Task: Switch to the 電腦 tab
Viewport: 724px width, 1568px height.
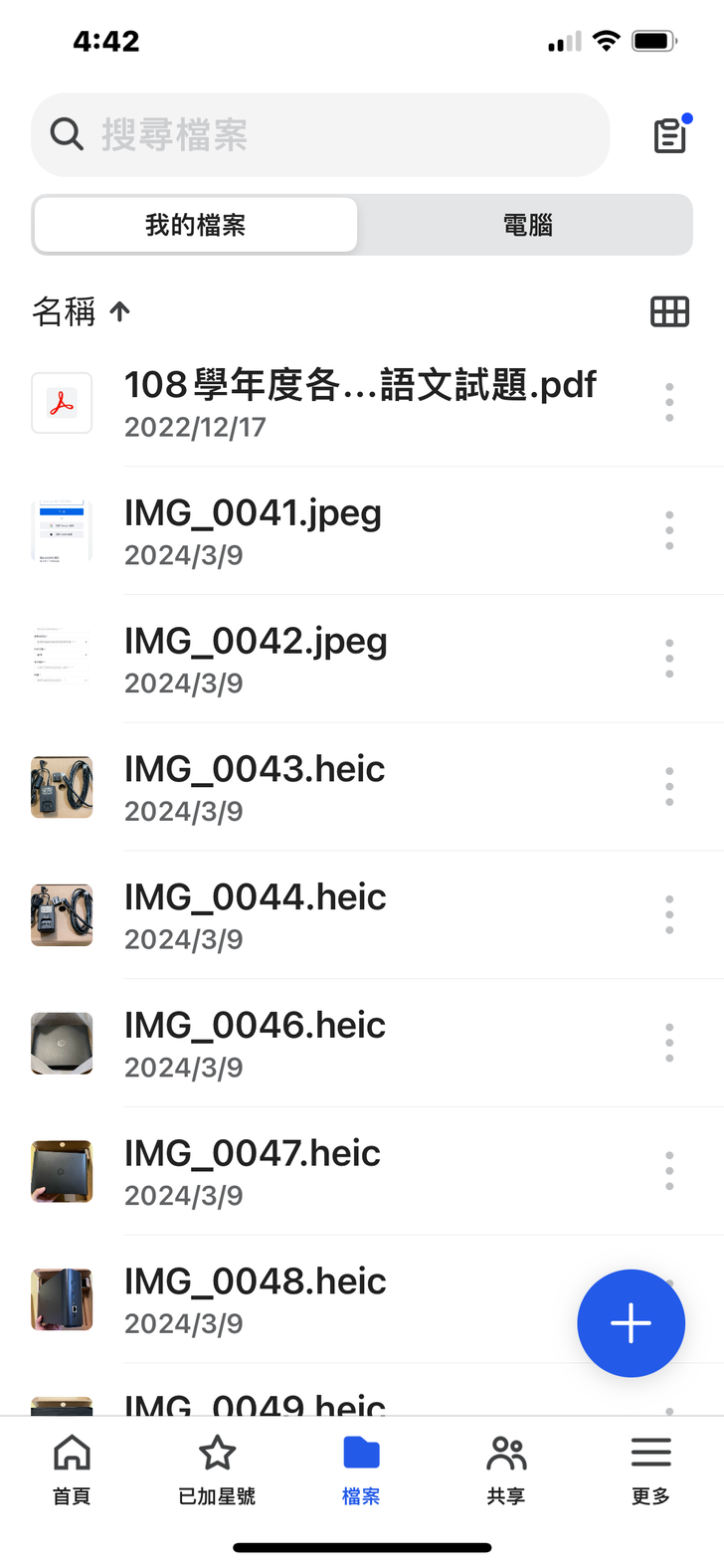Action: (527, 226)
